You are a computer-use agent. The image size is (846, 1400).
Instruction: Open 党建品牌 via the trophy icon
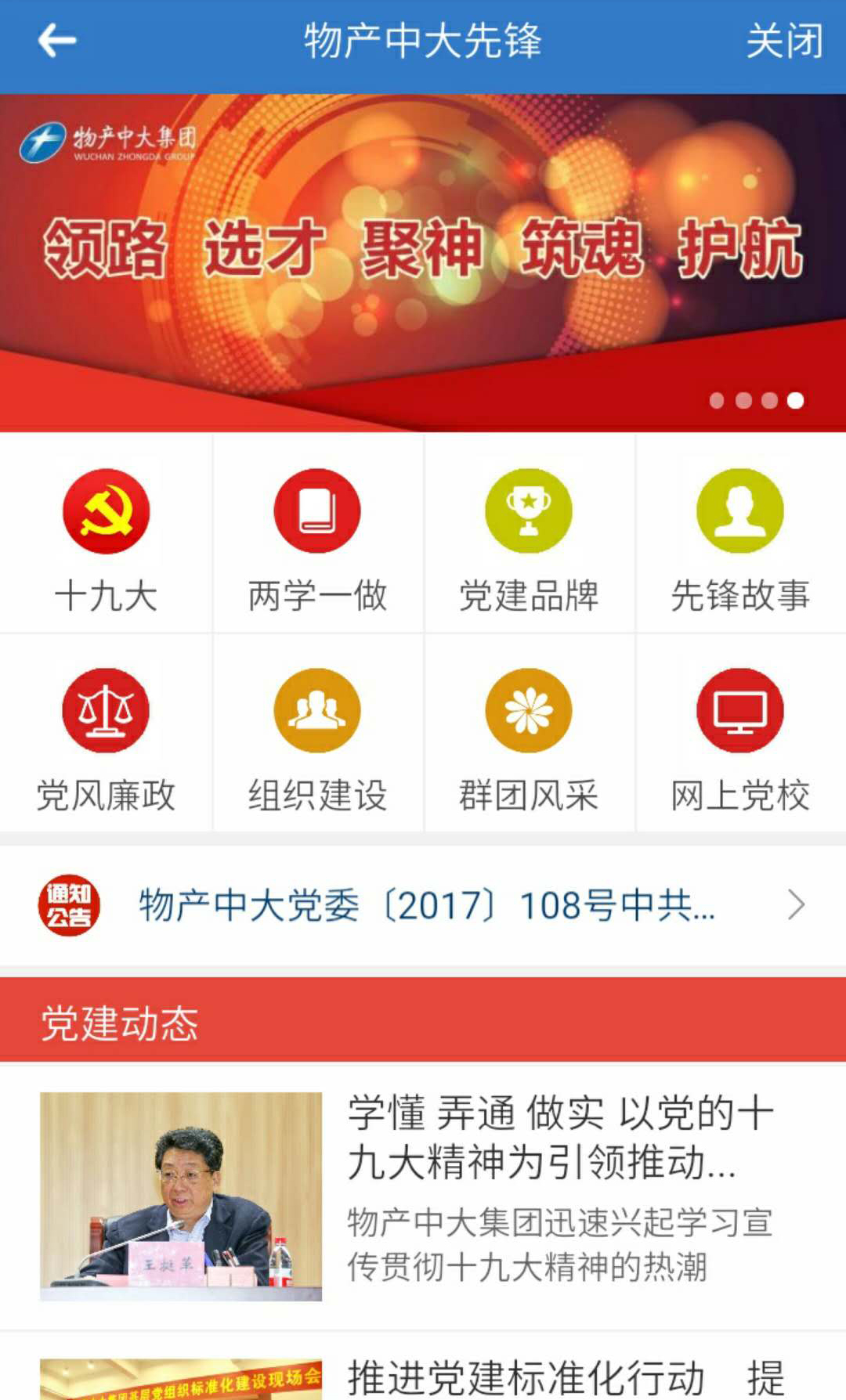(x=529, y=511)
